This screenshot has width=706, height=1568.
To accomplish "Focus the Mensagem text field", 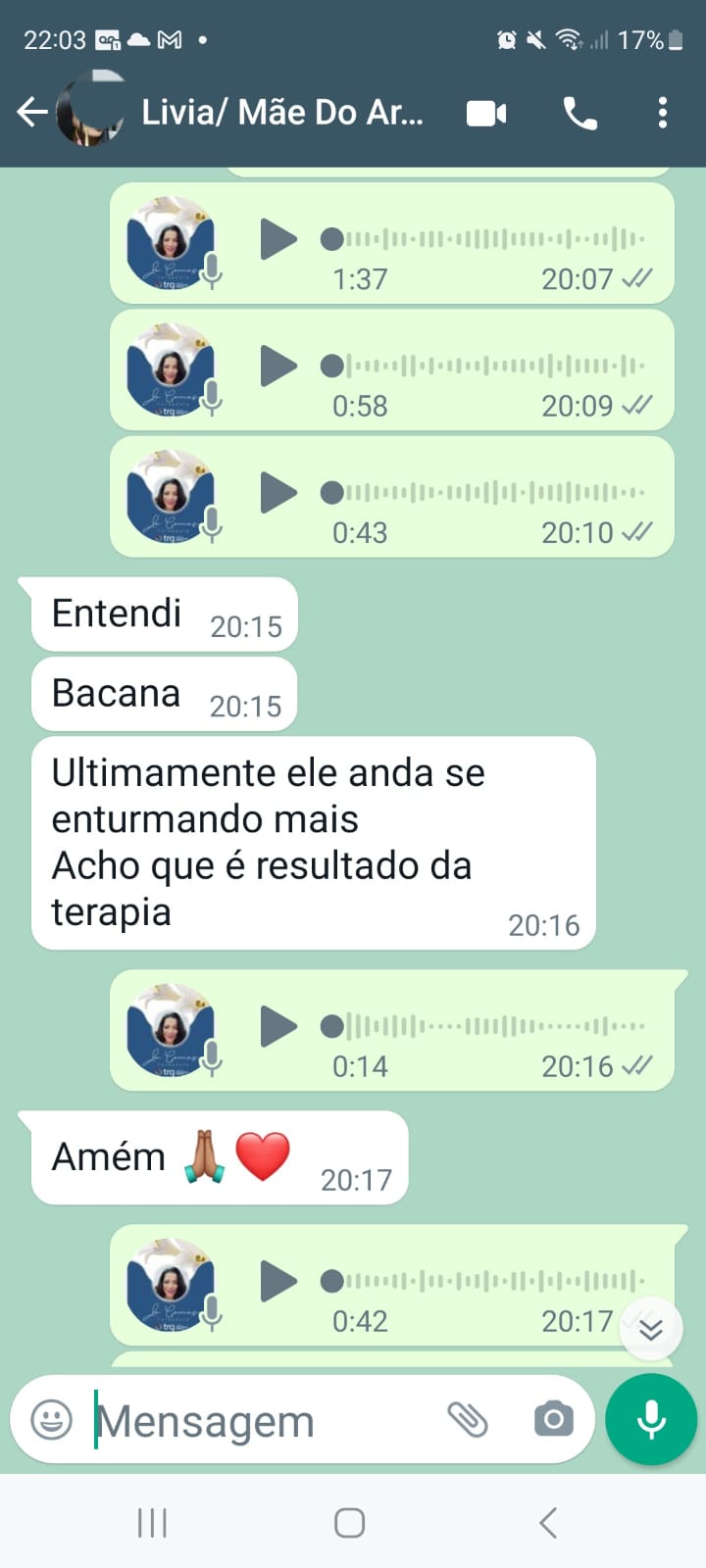I will 255,1421.
